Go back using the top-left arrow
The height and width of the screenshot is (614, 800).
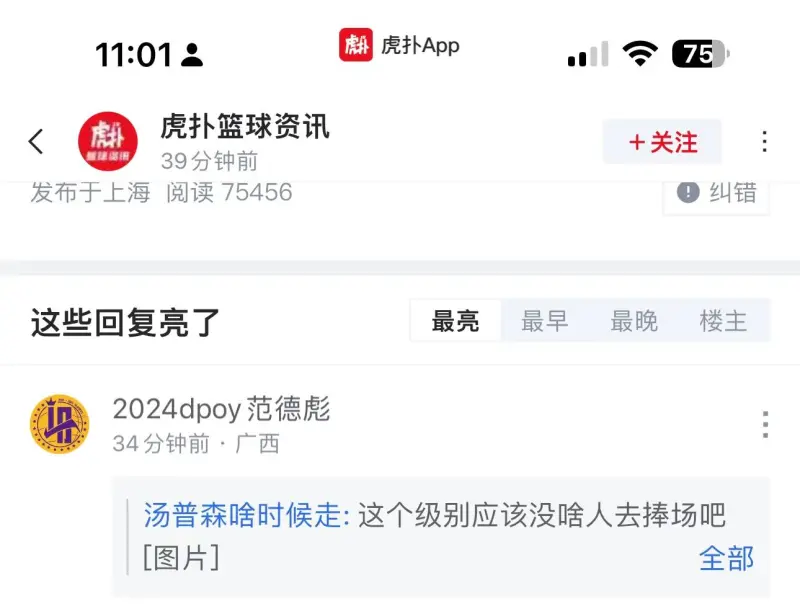coord(37,142)
